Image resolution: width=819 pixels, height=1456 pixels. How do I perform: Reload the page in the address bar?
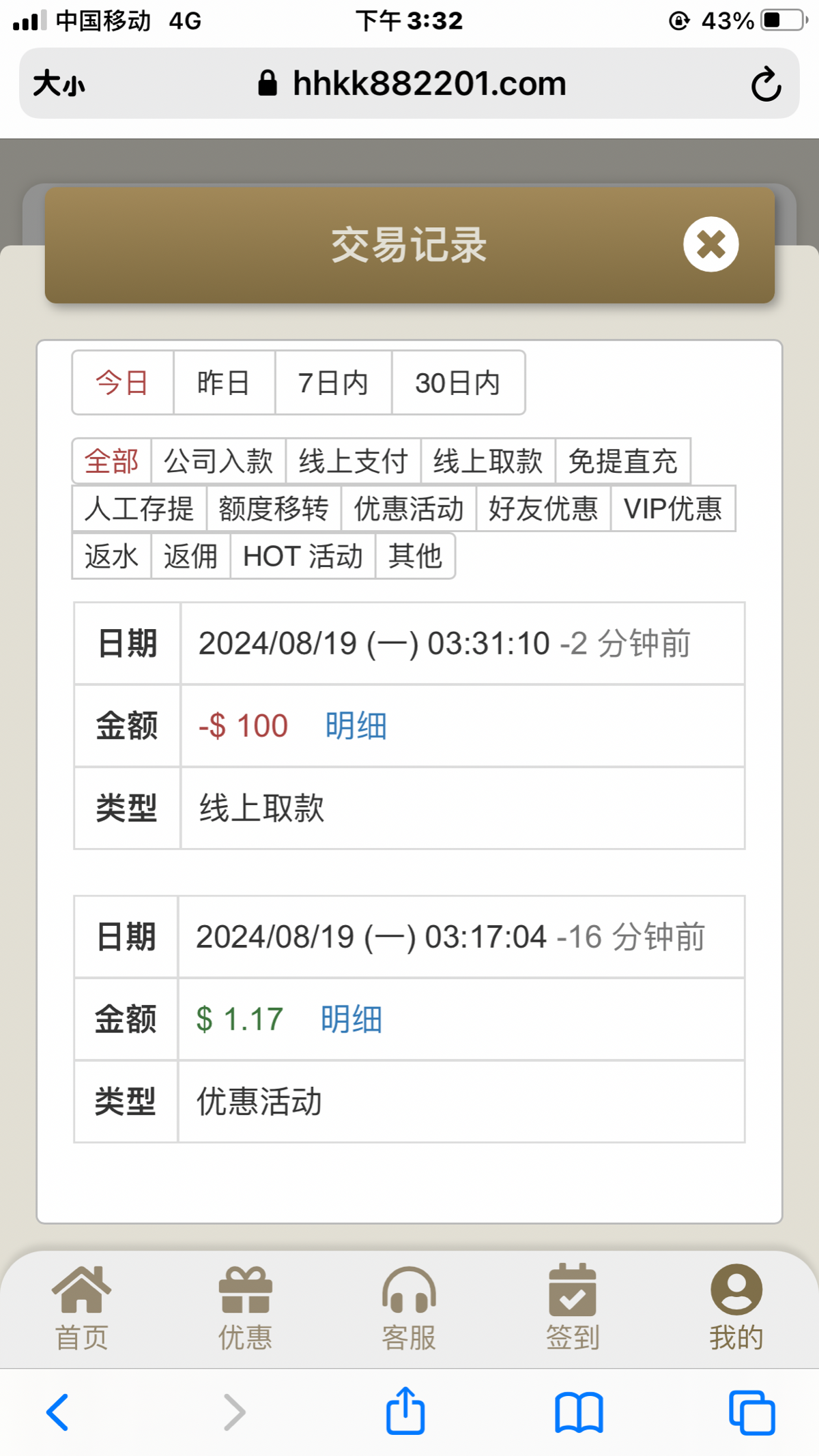click(766, 84)
